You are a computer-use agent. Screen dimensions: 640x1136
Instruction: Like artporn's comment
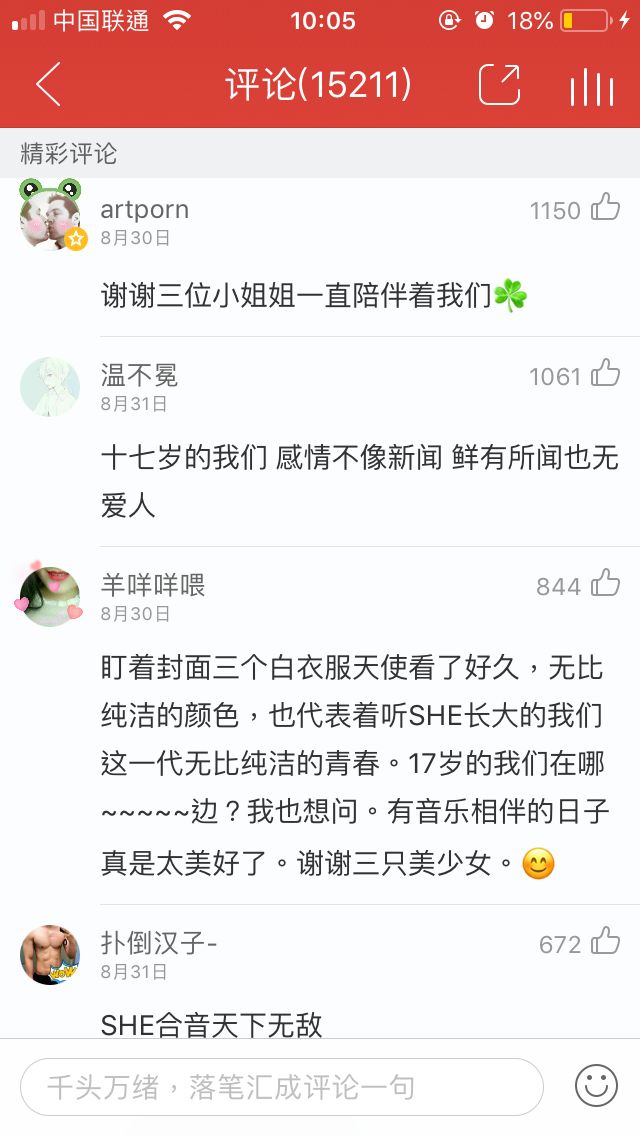coord(605,208)
